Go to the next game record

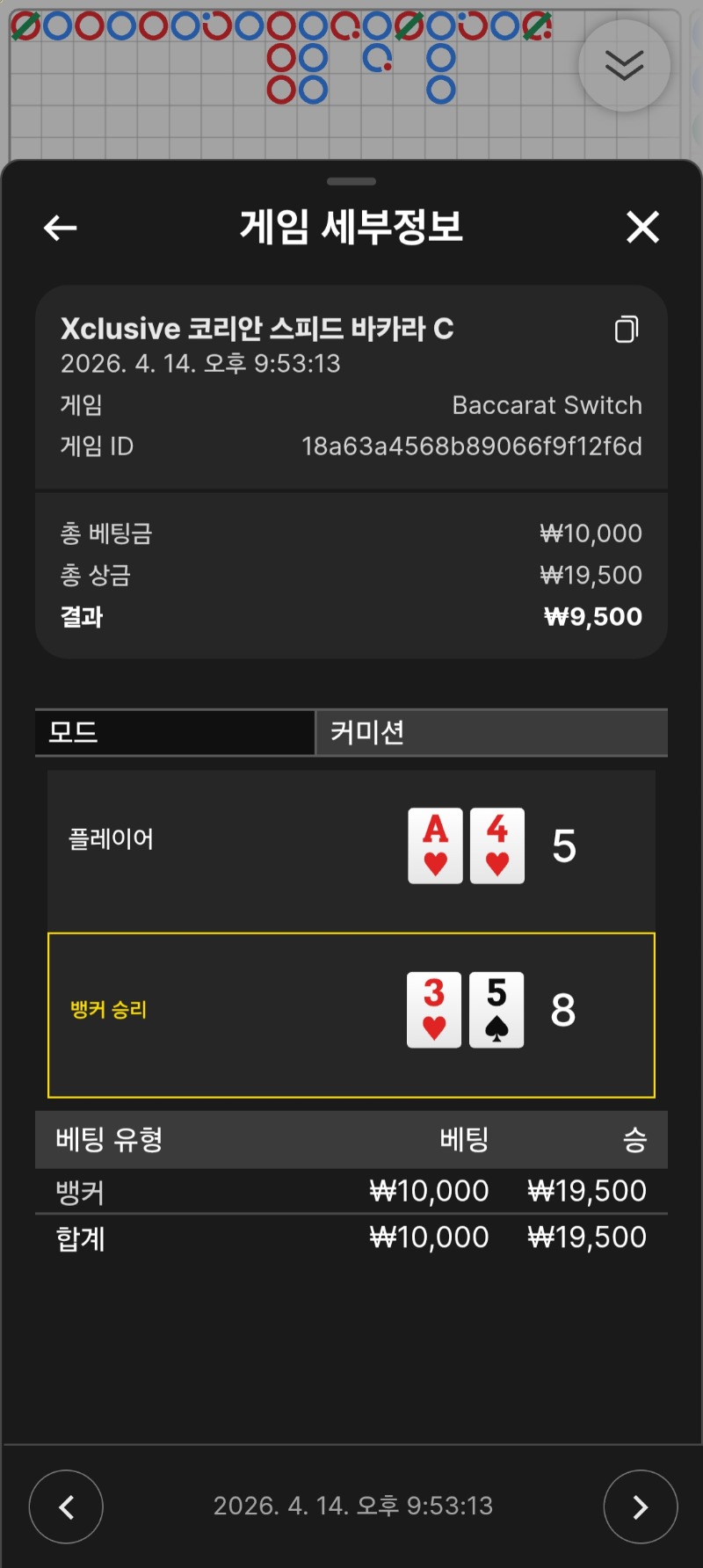tap(640, 1506)
